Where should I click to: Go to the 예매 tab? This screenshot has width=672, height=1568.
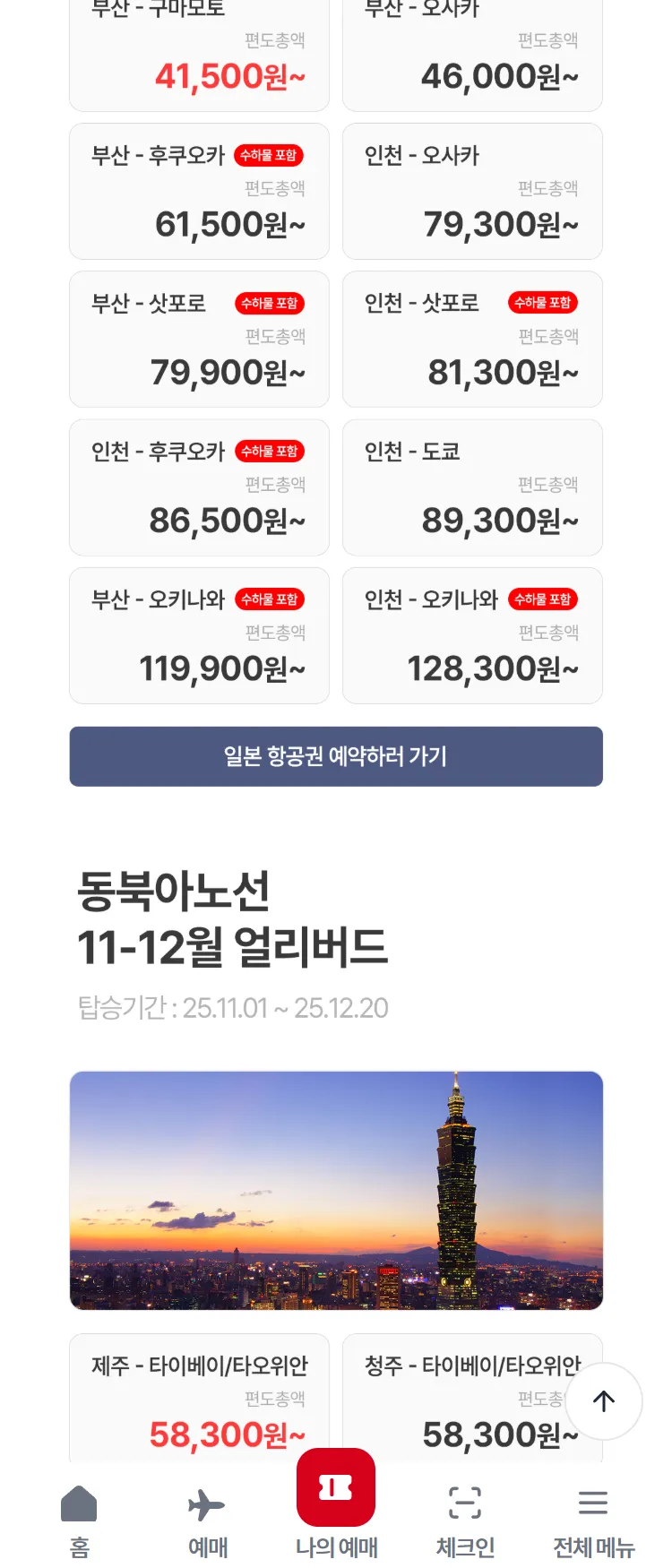[x=207, y=1520]
